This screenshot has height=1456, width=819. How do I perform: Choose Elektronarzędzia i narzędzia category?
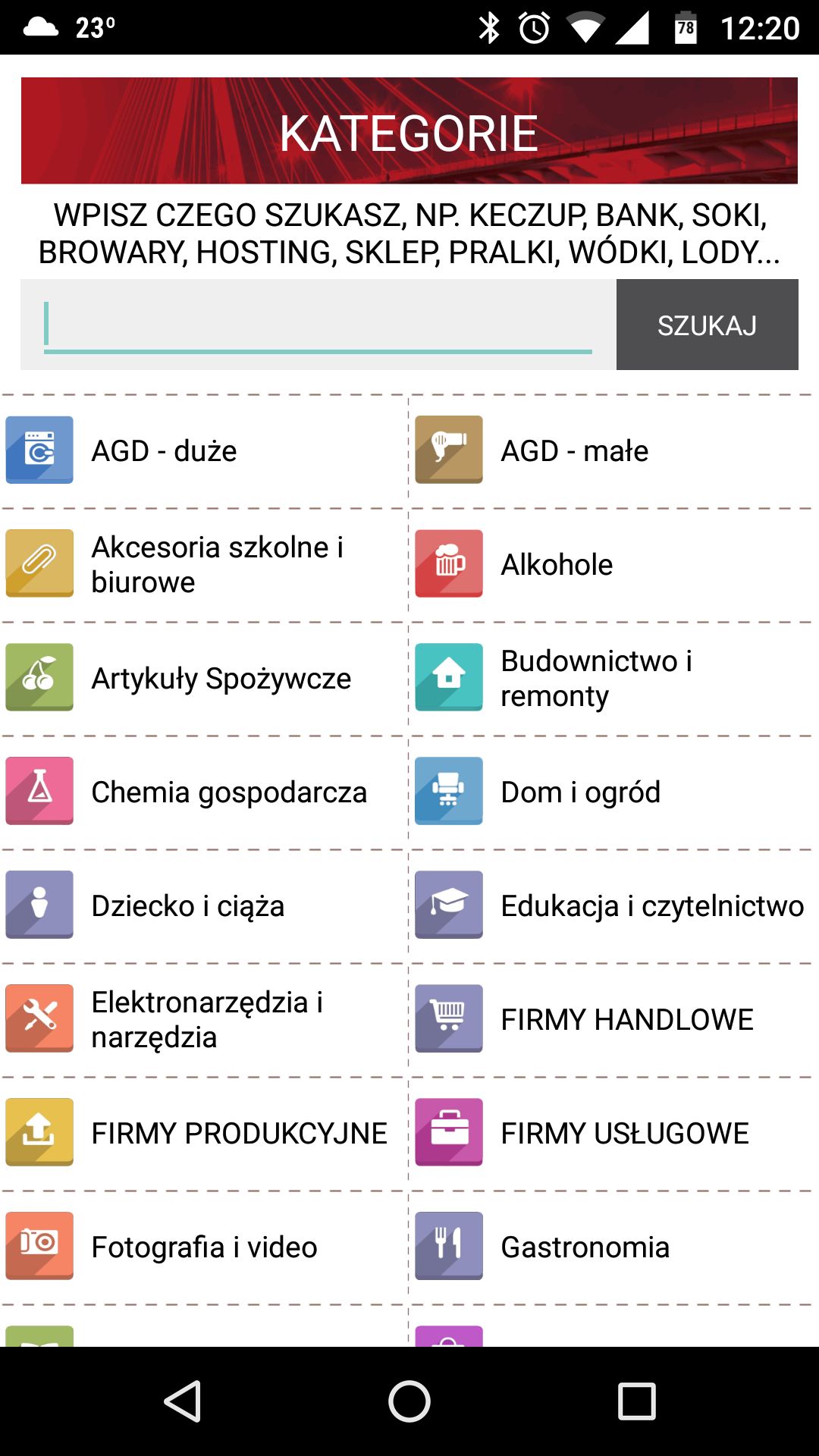[x=204, y=1019]
